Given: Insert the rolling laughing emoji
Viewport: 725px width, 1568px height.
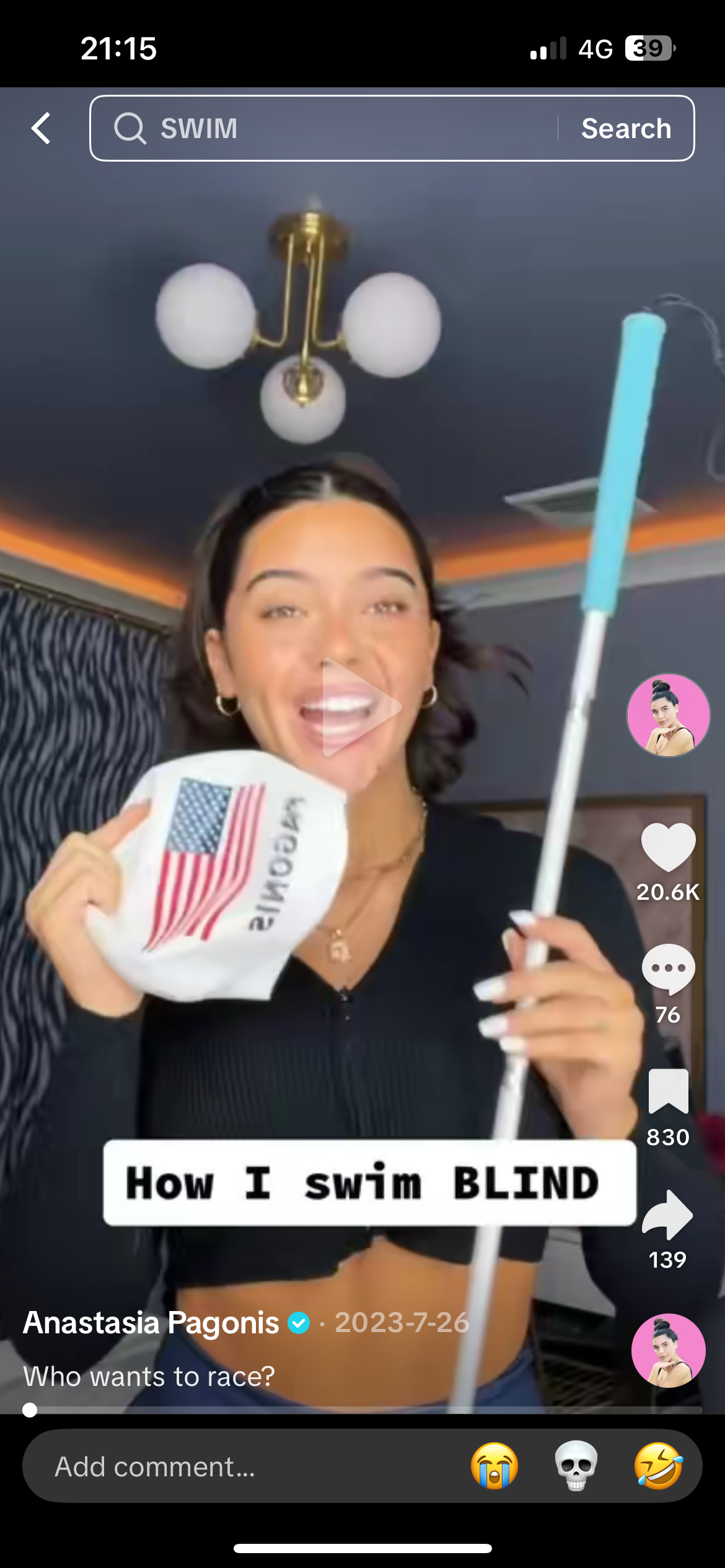Looking at the screenshot, I should pyautogui.click(x=657, y=1466).
